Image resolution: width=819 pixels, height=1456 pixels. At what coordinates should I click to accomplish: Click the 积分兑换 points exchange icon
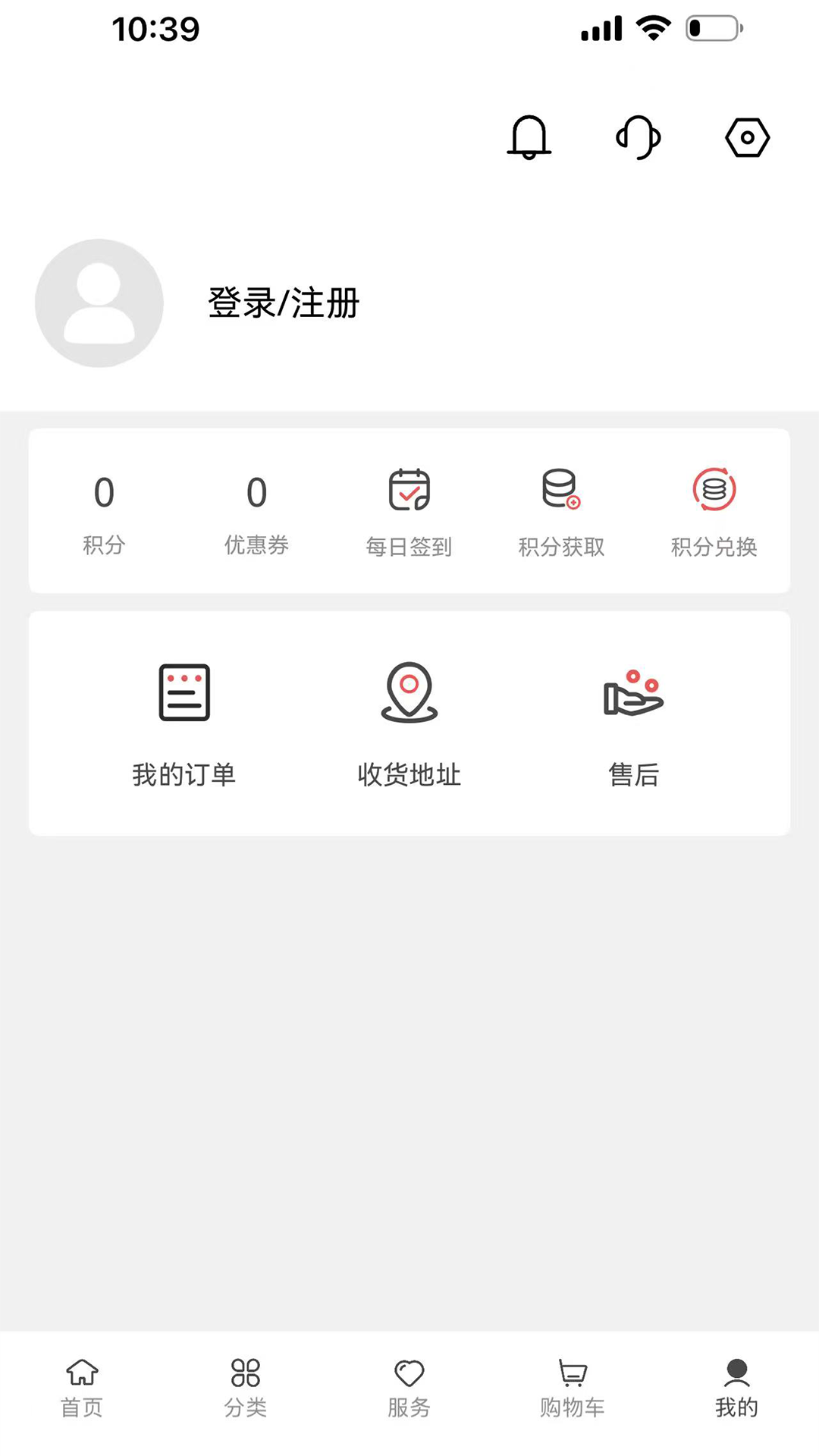(714, 490)
